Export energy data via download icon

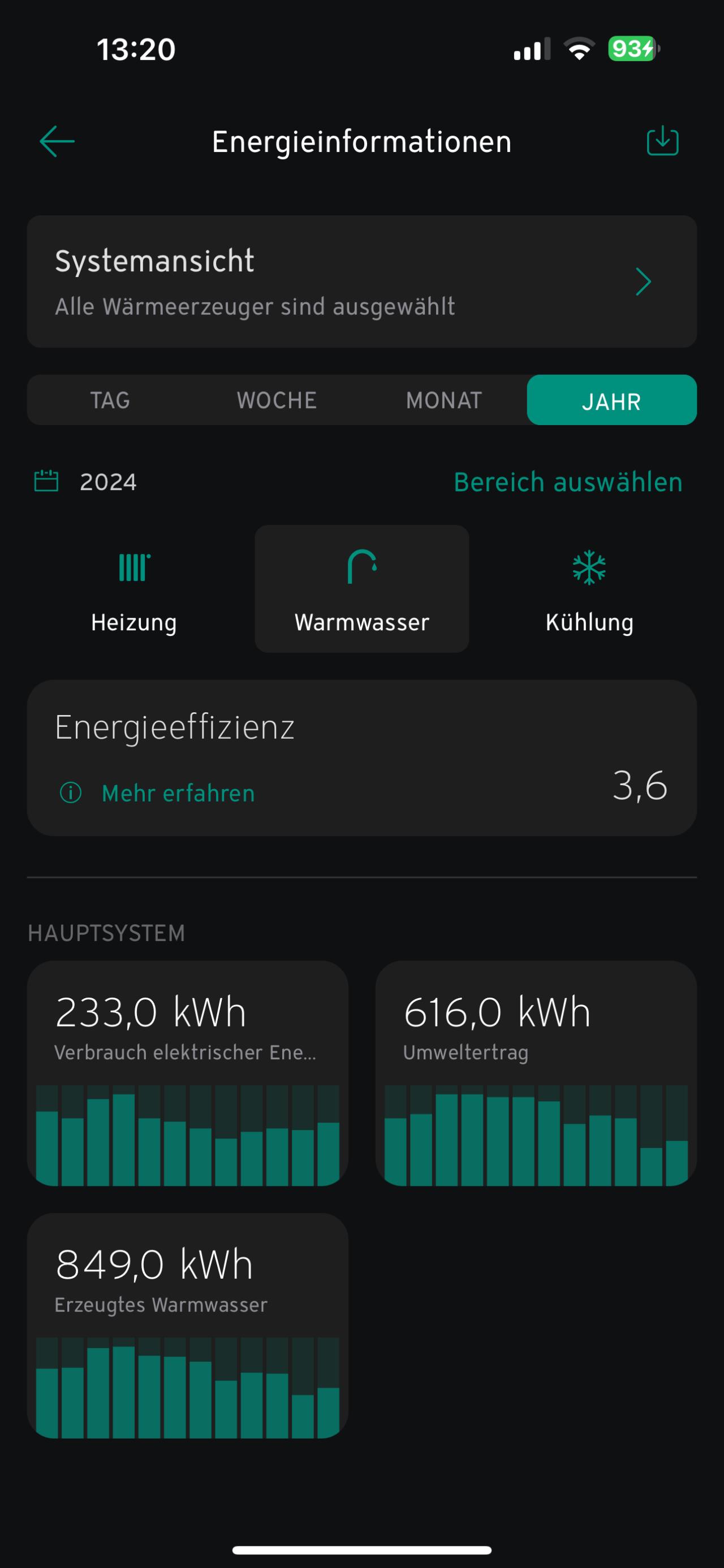click(x=662, y=142)
